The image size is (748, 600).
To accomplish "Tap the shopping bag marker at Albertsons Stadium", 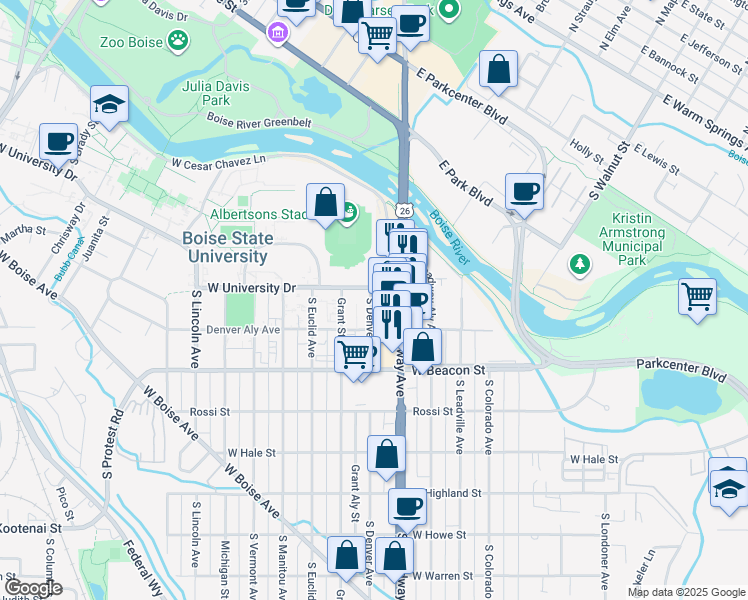I will click(325, 202).
